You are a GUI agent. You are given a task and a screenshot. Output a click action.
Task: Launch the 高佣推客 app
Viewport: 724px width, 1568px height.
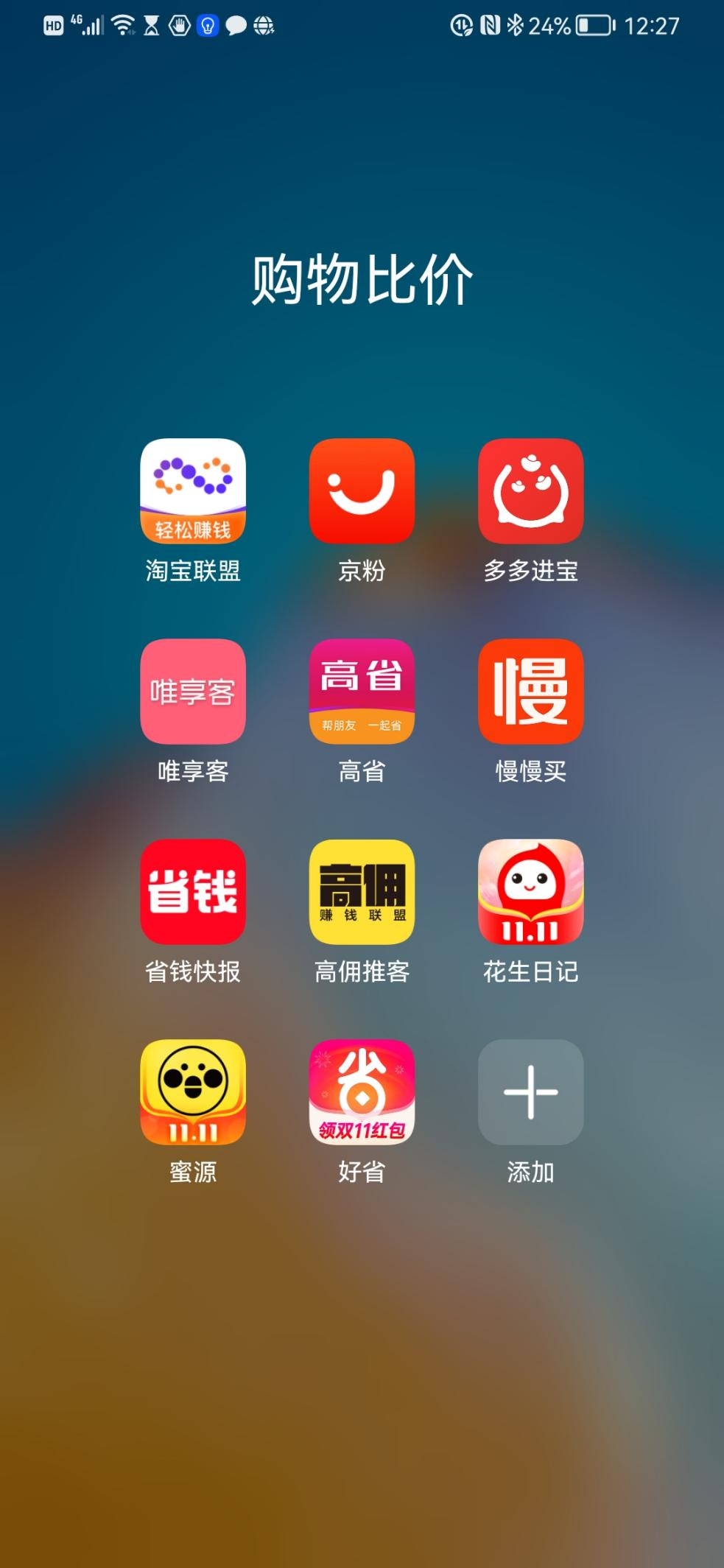[362, 892]
